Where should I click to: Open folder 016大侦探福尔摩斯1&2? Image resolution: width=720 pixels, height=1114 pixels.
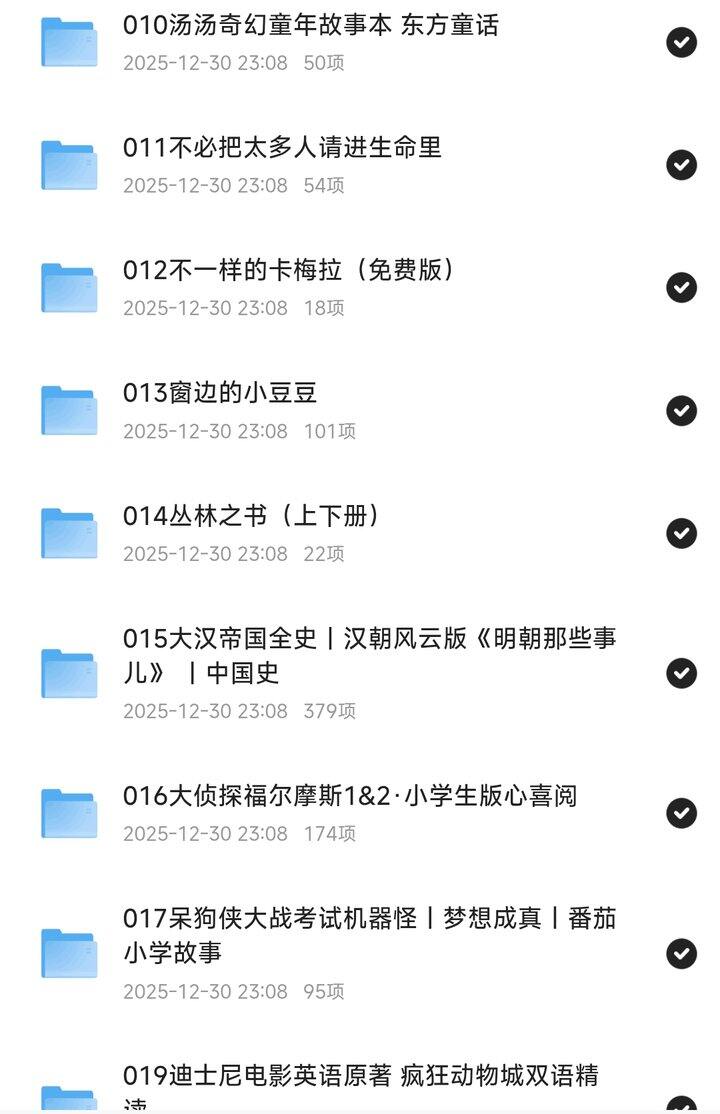pyautogui.click(x=349, y=797)
